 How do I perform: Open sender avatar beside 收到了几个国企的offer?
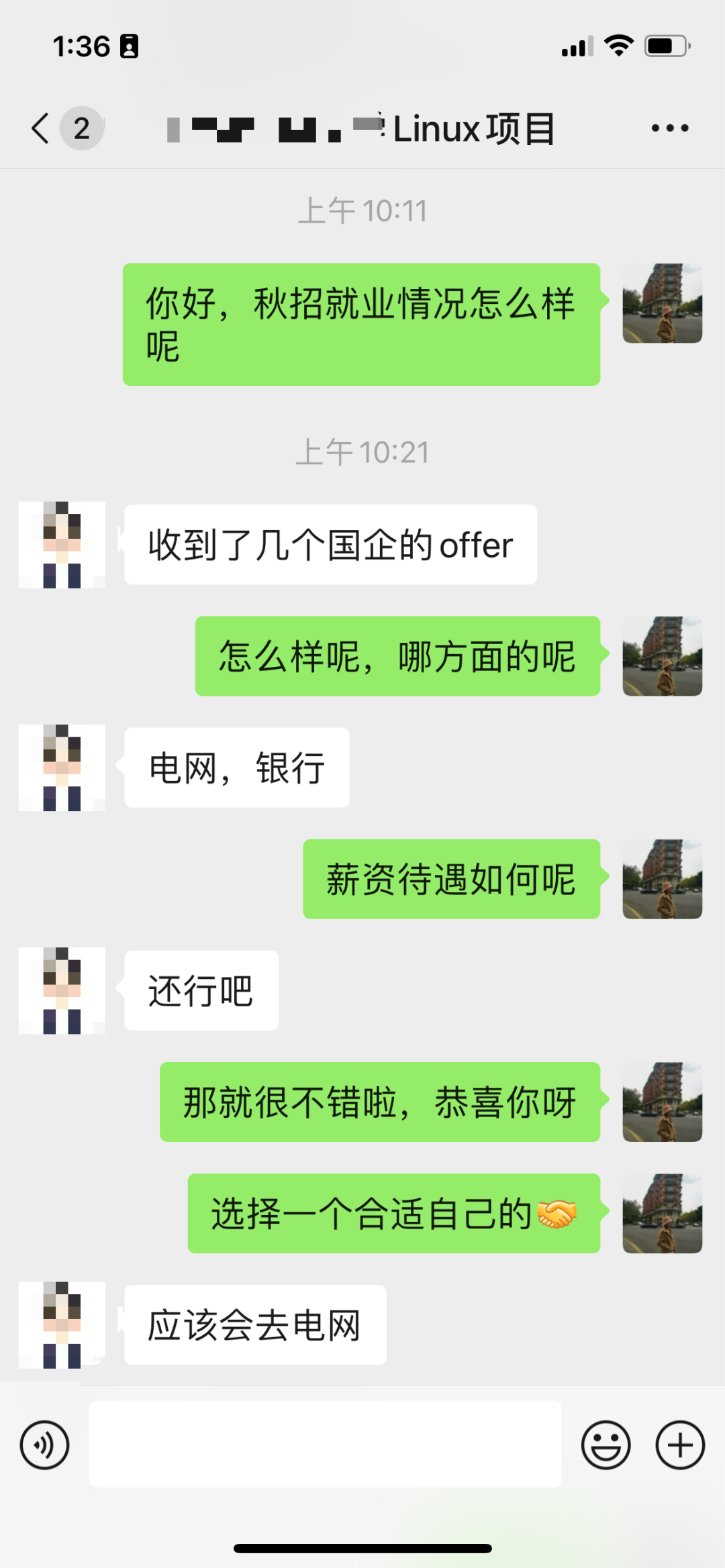click(x=62, y=545)
